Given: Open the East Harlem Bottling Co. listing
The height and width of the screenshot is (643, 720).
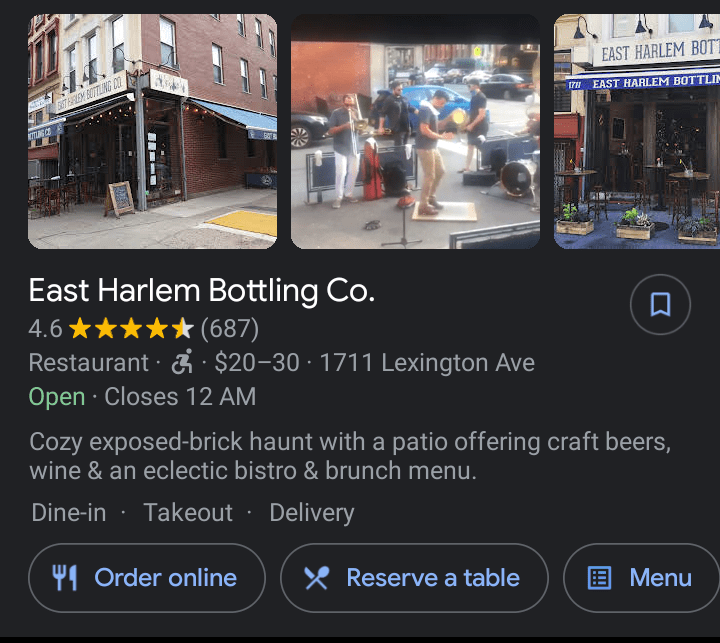Looking at the screenshot, I should coord(202,291).
